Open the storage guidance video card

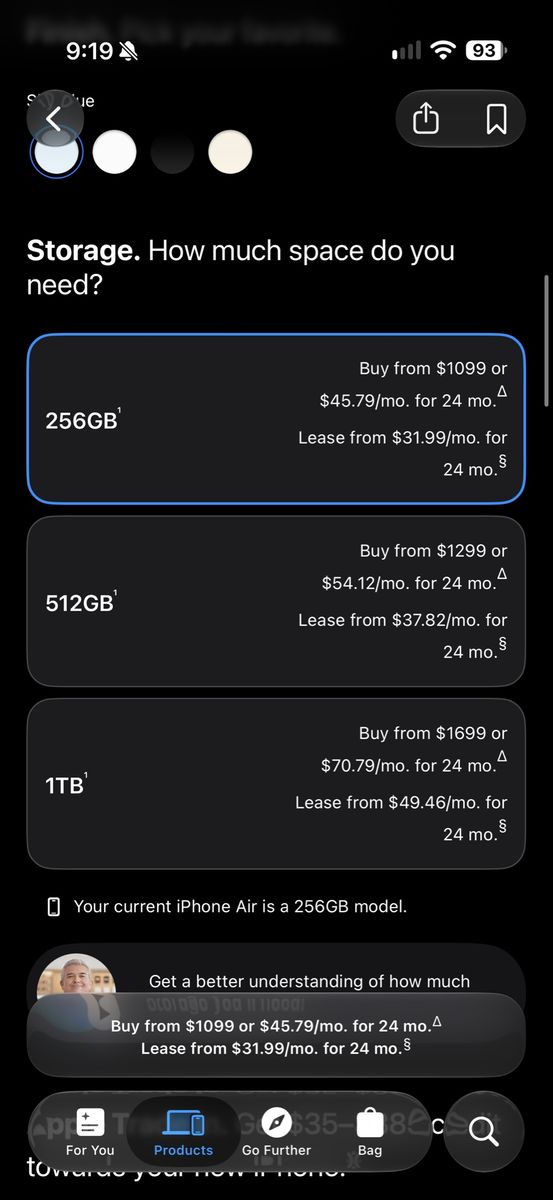click(276, 970)
